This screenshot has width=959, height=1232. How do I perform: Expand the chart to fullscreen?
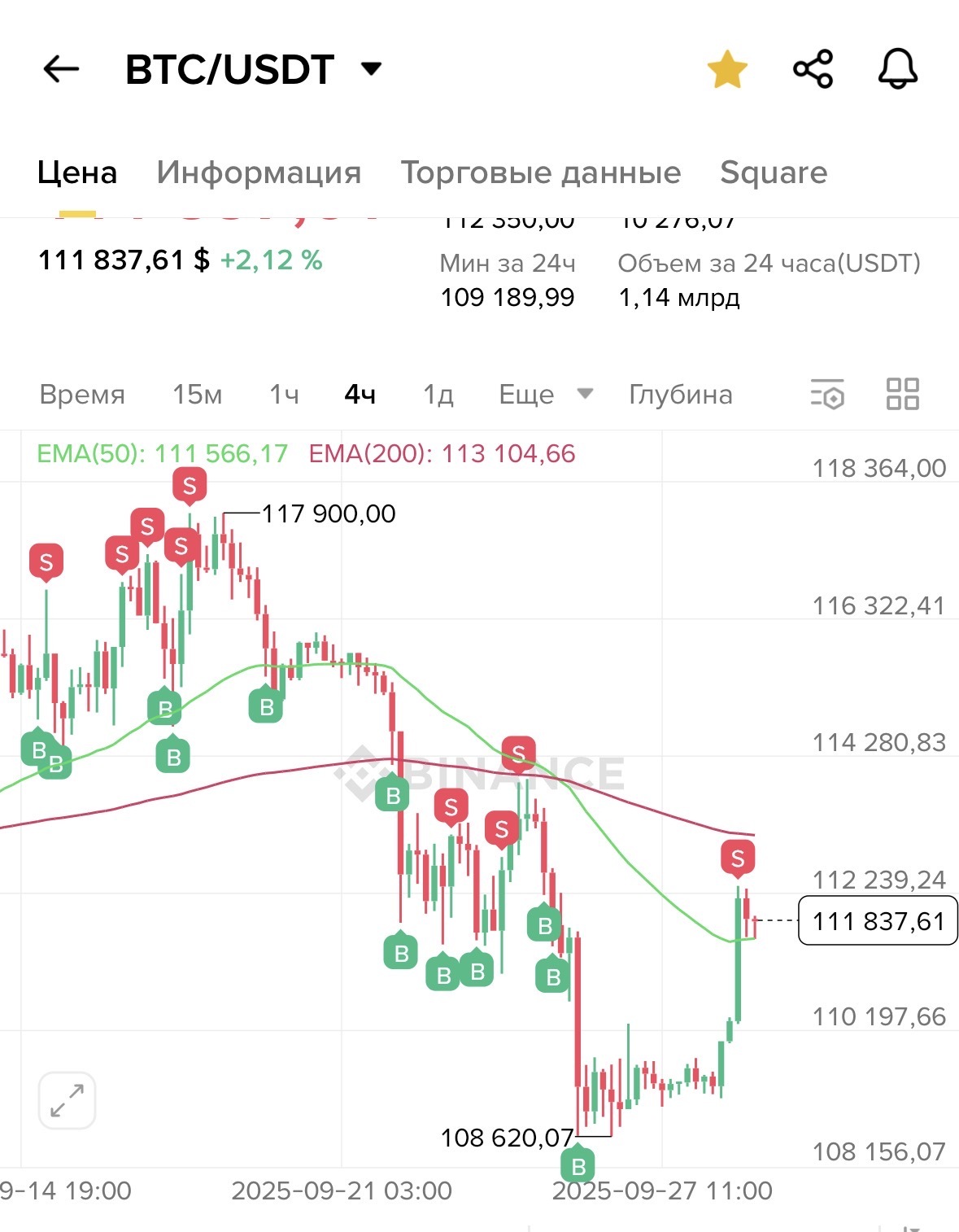(x=68, y=1101)
